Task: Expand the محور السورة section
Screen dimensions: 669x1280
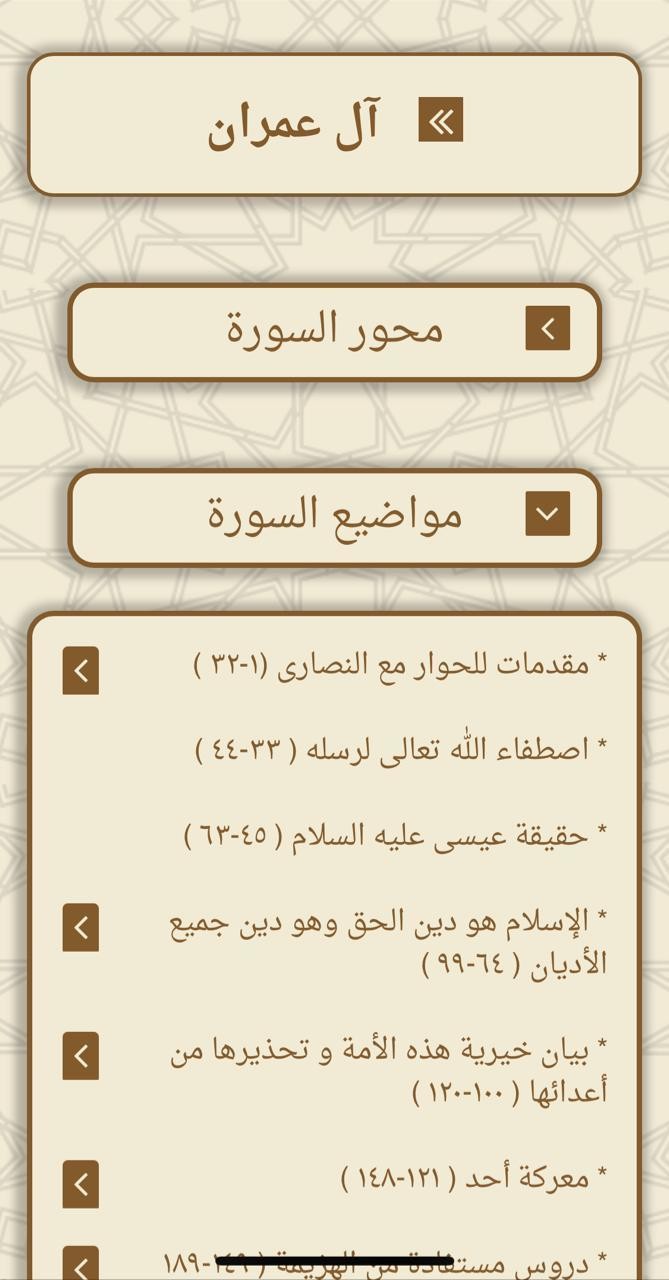Action: tap(547, 328)
